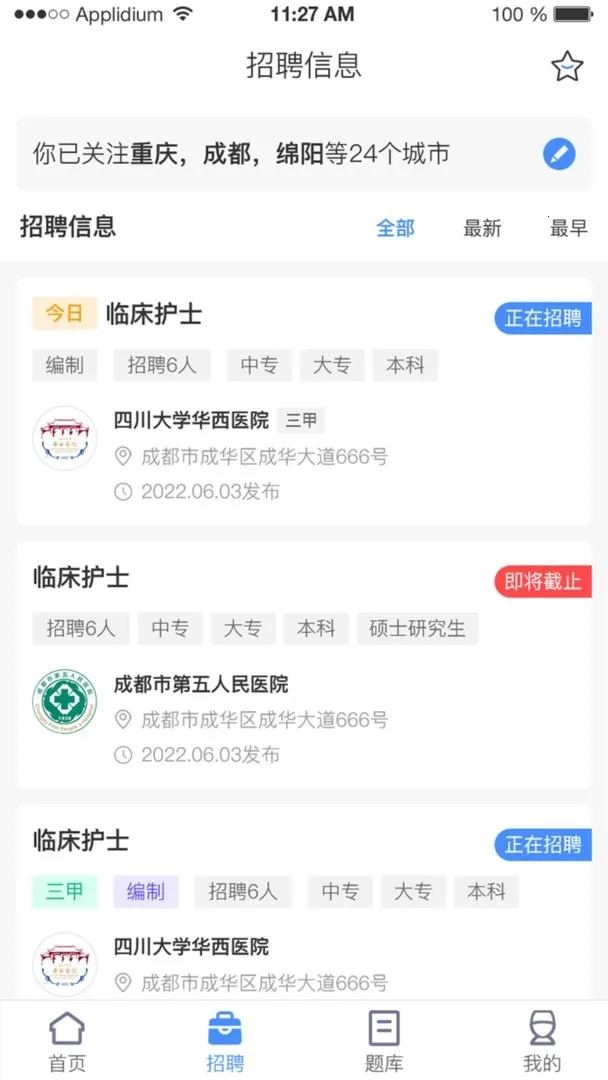View the 成都市第五人民医院 job posting
Viewport: 608px width, 1080px height.
pyautogui.click(x=304, y=665)
